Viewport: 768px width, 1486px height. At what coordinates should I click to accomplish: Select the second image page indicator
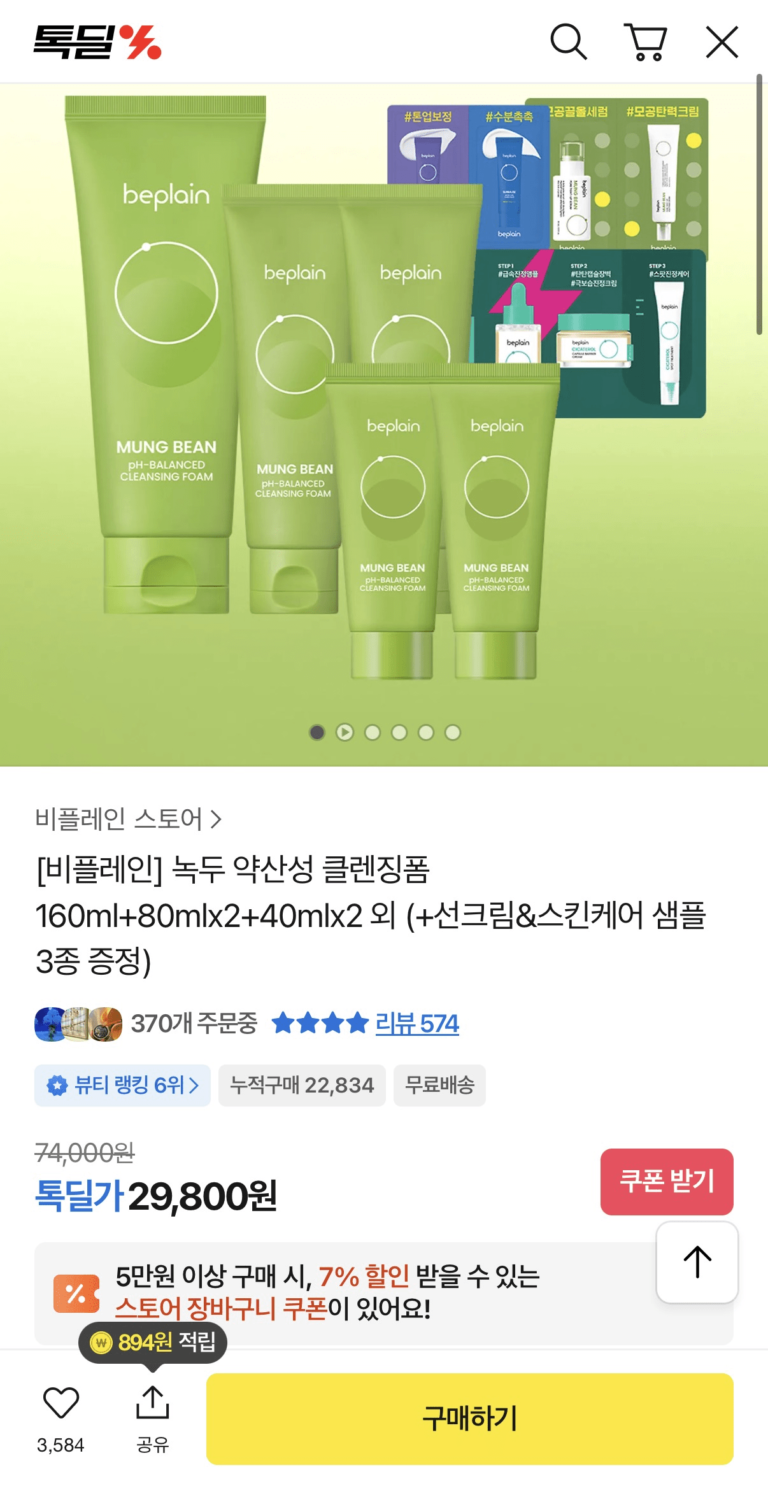click(x=345, y=732)
